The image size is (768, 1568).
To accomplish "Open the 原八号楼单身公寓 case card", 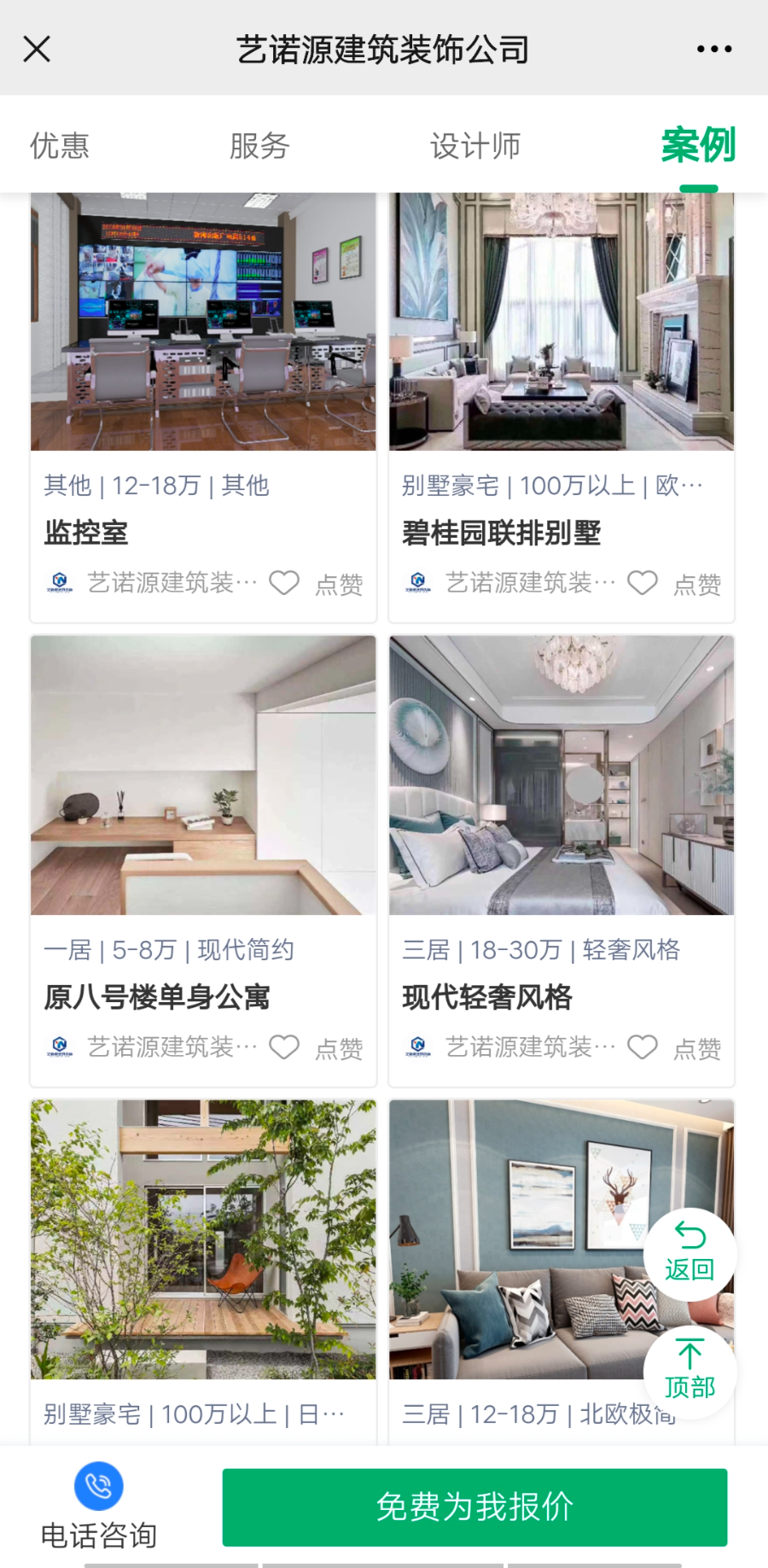I will pyautogui.click(x=203, y=794).
